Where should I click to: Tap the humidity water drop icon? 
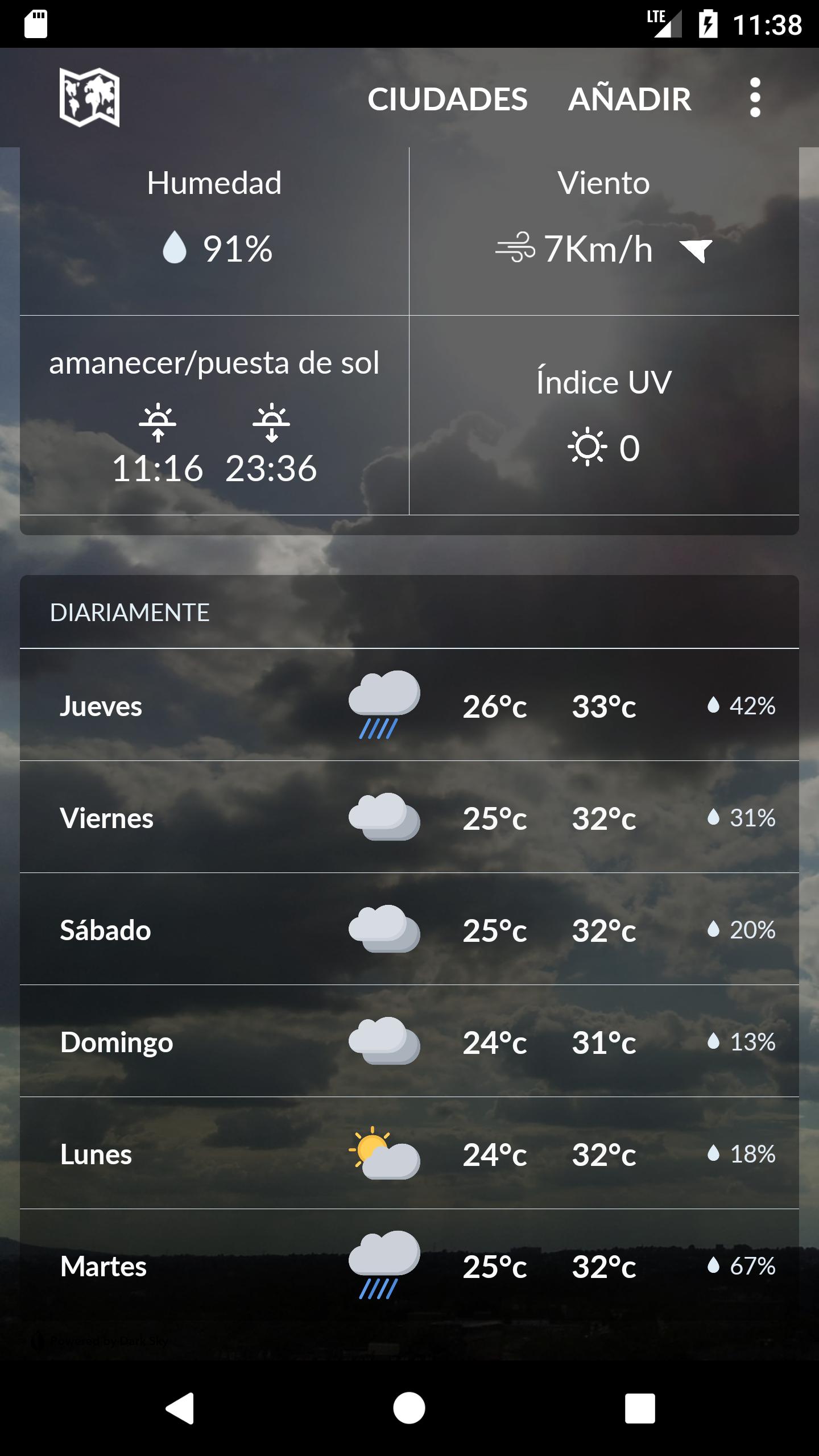(x=173, y=247)
